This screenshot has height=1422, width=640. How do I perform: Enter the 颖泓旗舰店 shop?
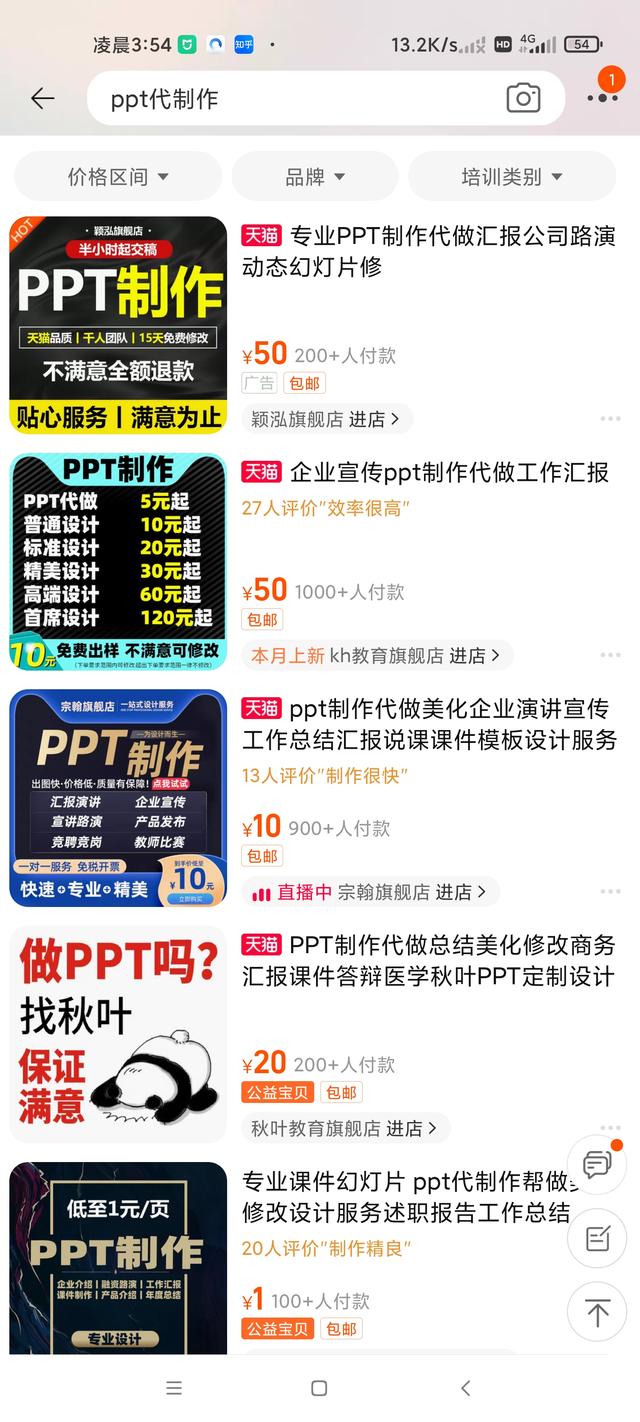[x=326, y=419]
